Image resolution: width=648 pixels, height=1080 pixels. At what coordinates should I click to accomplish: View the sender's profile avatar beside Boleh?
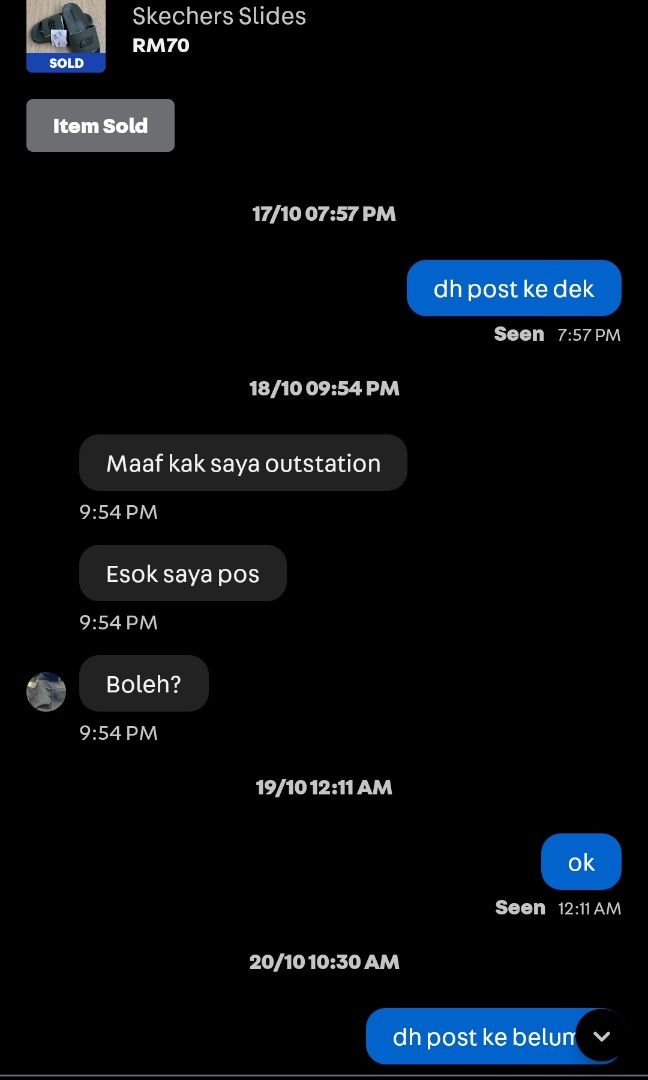[46, 691]
